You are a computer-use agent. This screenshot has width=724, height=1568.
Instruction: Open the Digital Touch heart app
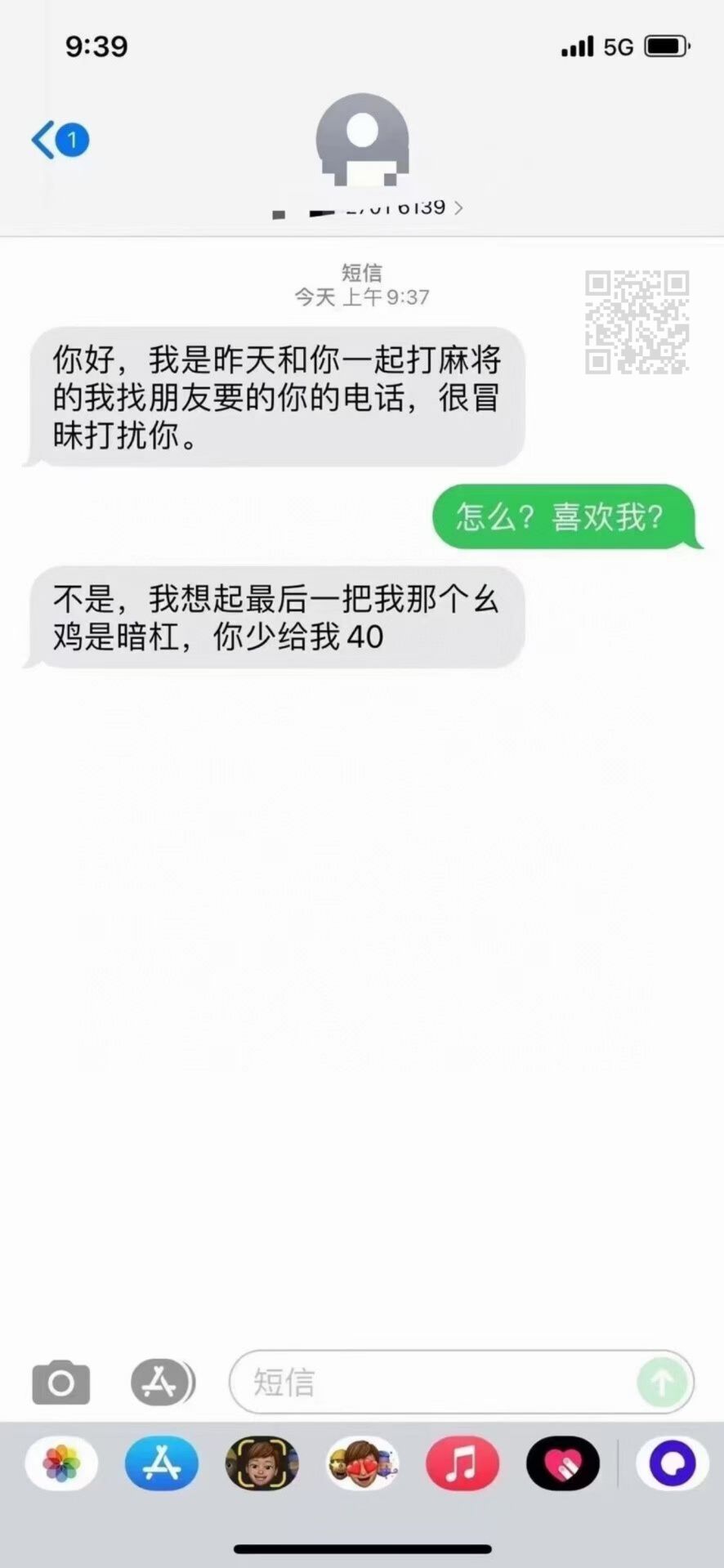pyautogui.click(x=563, y=1463)
